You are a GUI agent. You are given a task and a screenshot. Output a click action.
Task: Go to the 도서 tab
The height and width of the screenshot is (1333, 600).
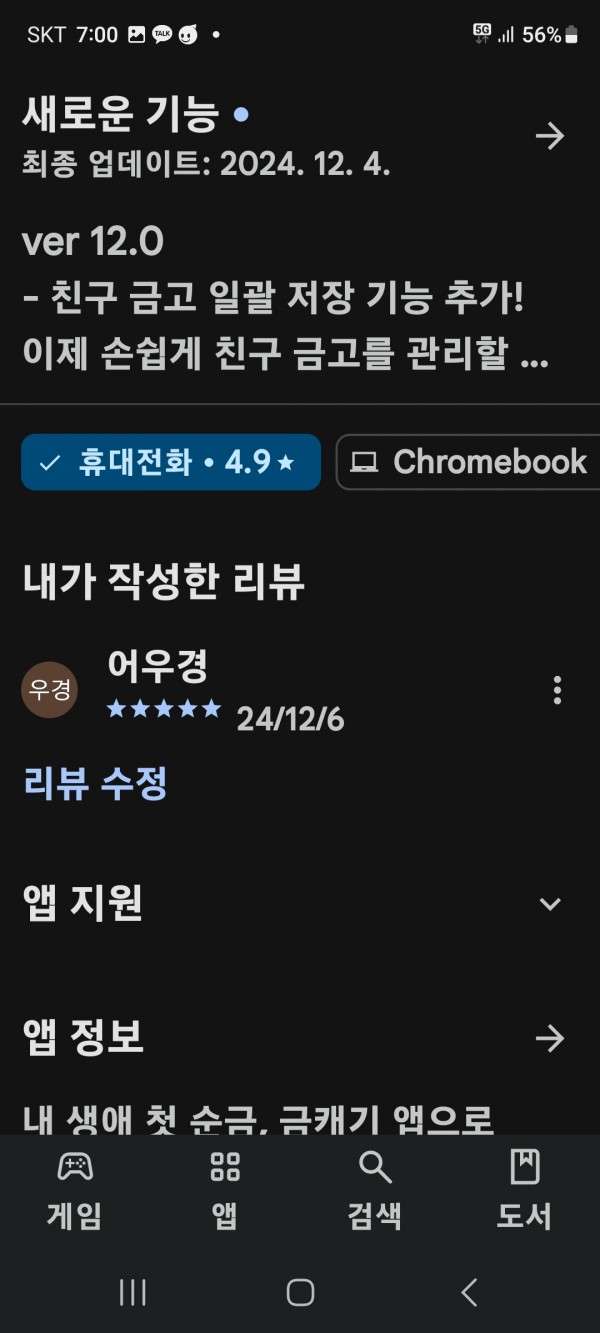tap(525, 1190)
